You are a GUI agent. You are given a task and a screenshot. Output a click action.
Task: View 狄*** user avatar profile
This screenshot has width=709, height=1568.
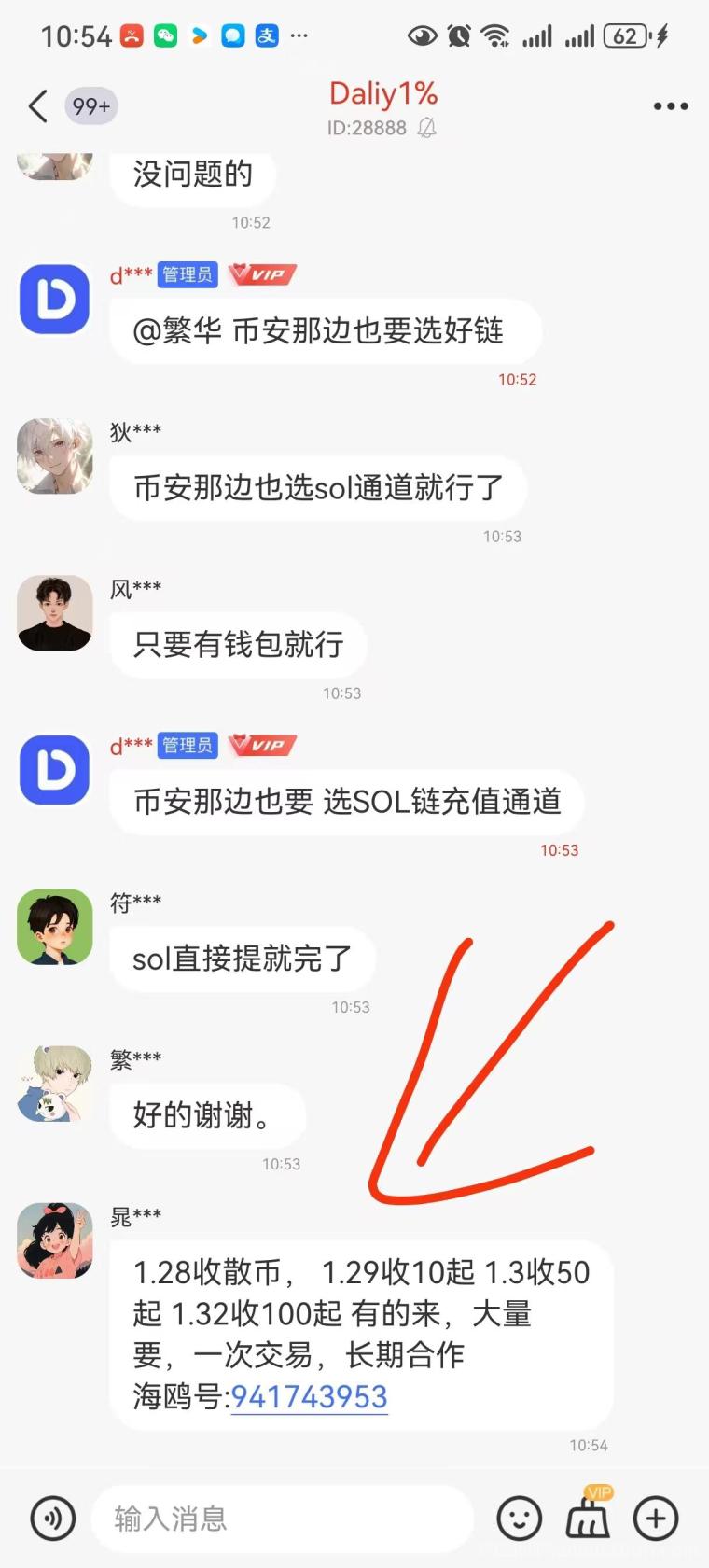click(55, 456)
